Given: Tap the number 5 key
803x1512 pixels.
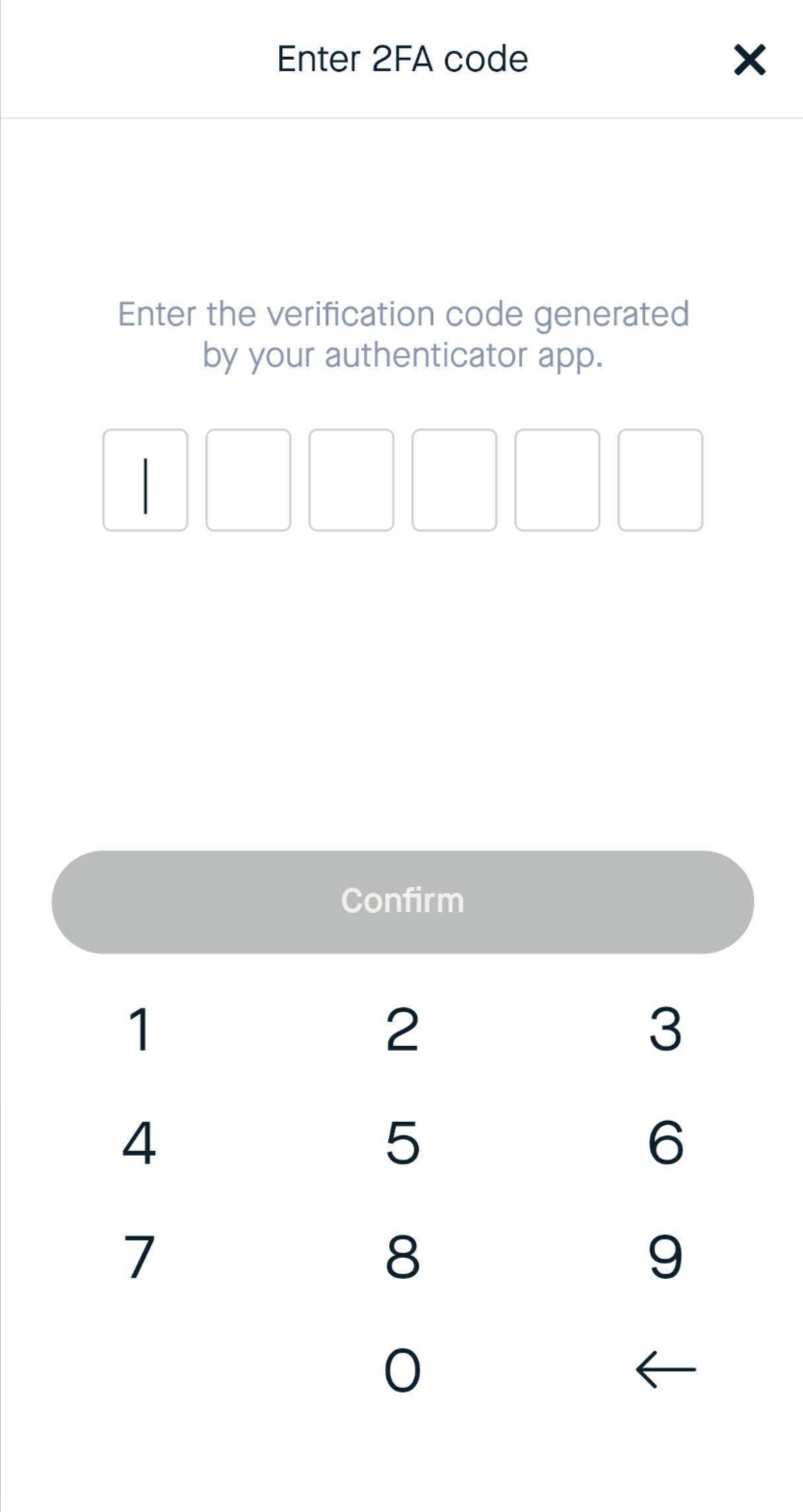Looking at the screenshot, I should point(402,1142).
